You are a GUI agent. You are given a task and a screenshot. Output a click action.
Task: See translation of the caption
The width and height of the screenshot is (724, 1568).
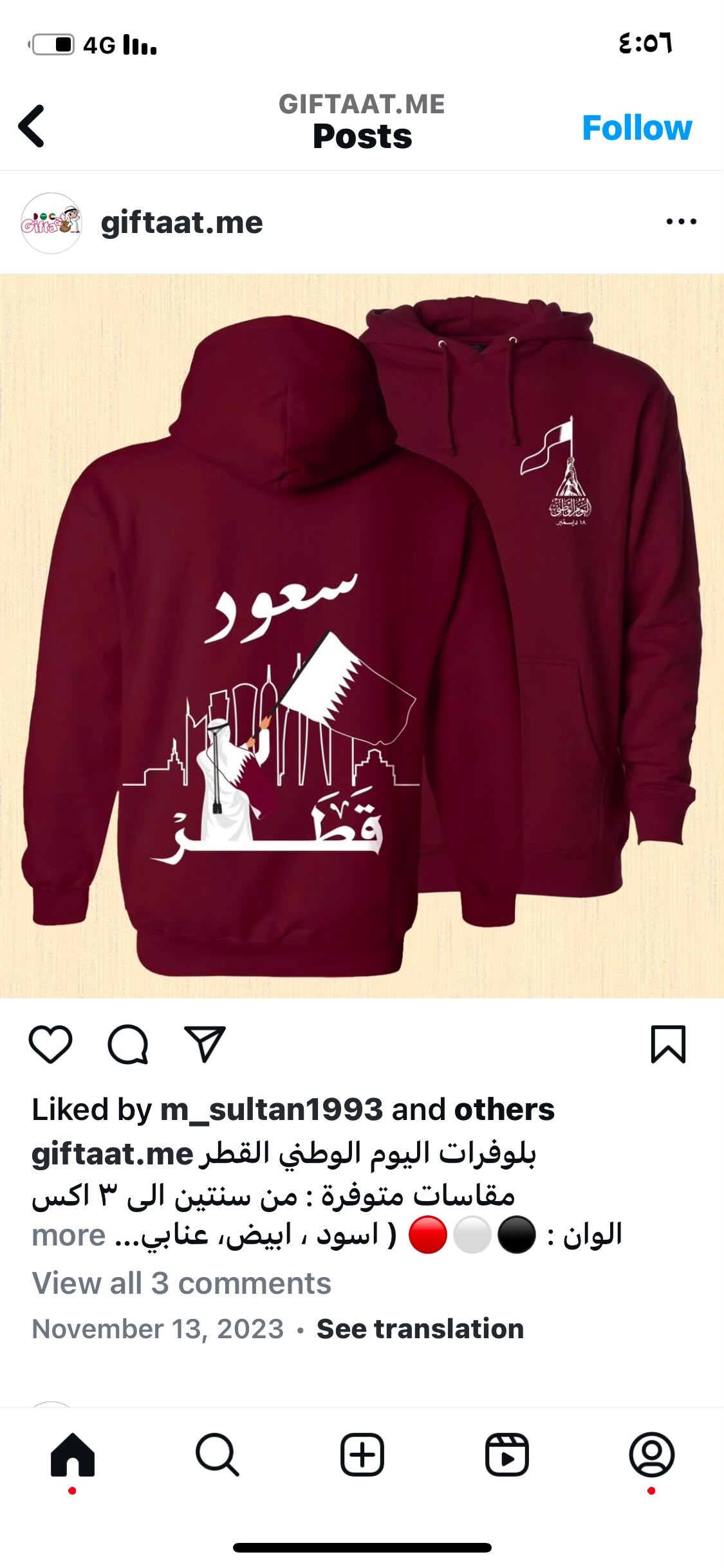coord(420,1329)
